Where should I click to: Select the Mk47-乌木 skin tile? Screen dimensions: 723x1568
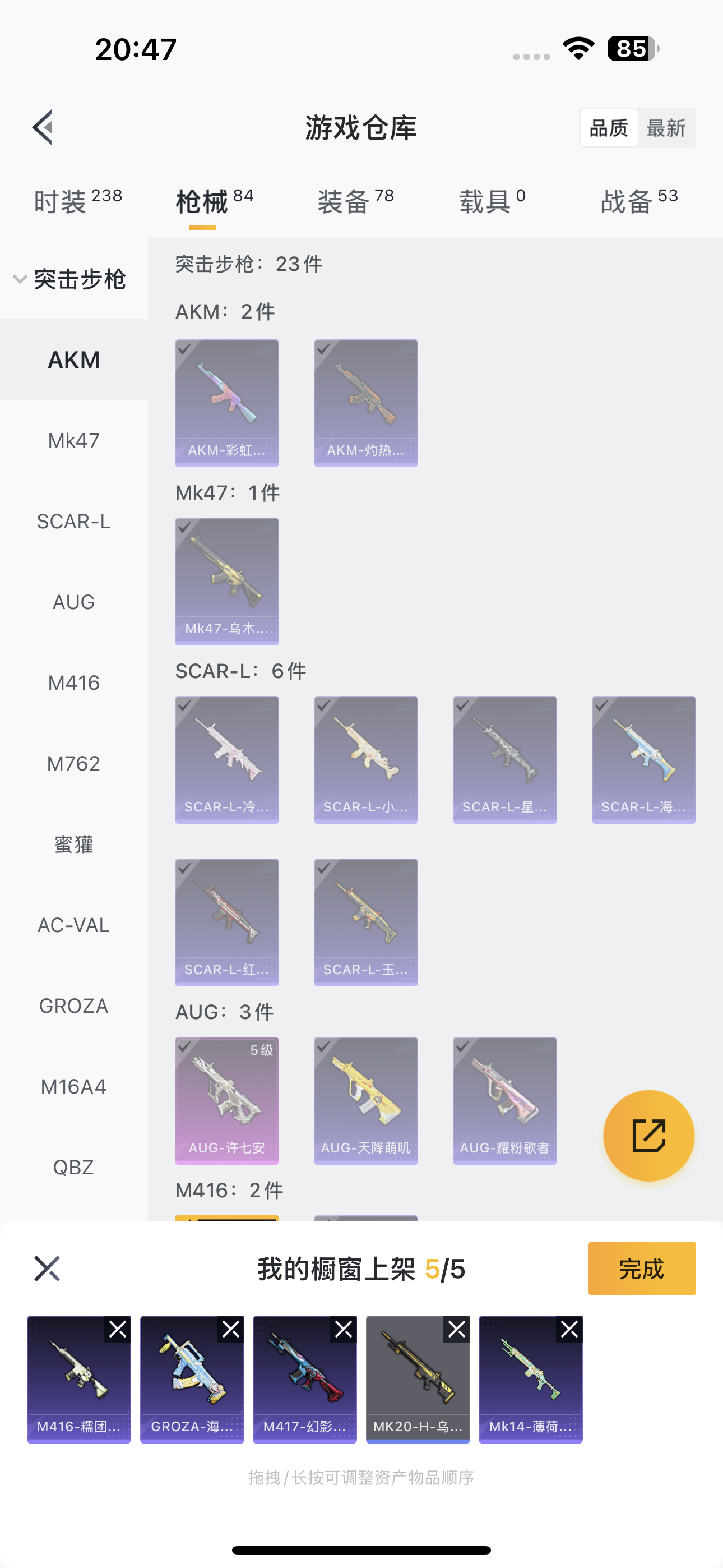click(226, 582)
